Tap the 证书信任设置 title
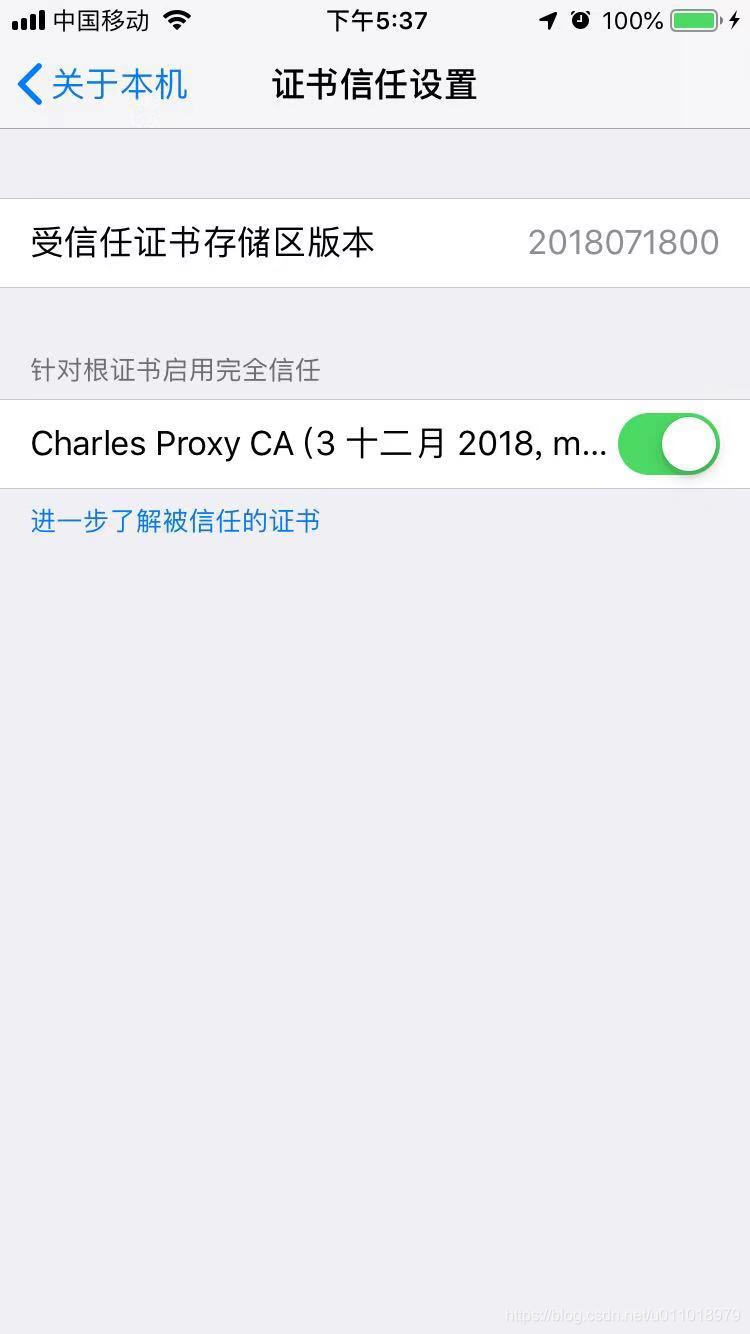This screenshot has height=1334, width=750. pos(375,85)
